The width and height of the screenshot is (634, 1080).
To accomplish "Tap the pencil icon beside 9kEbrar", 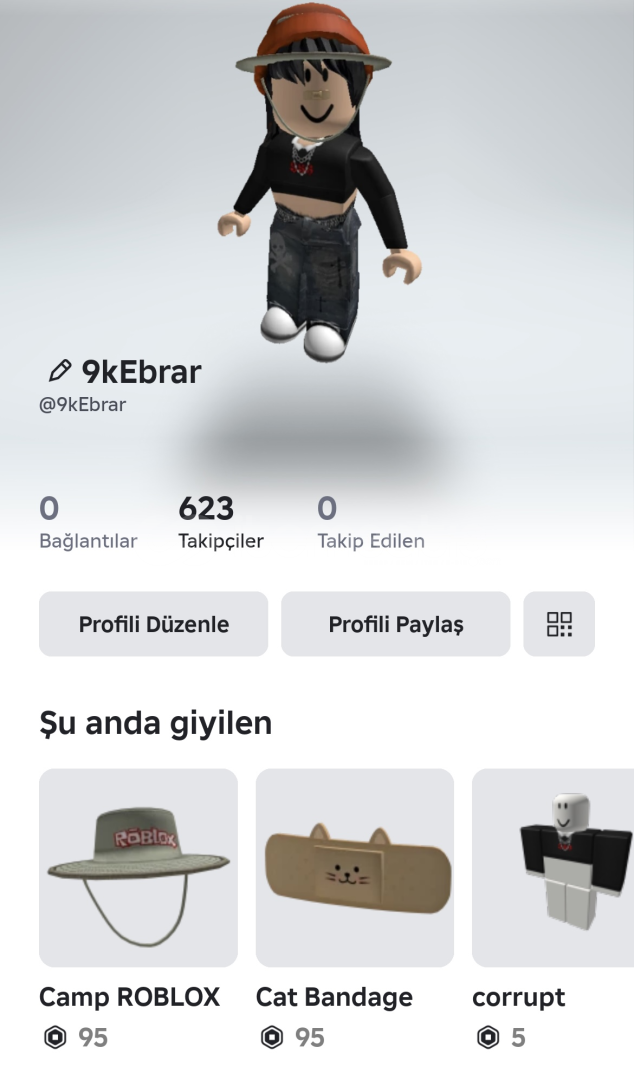I will pos(59,372).
